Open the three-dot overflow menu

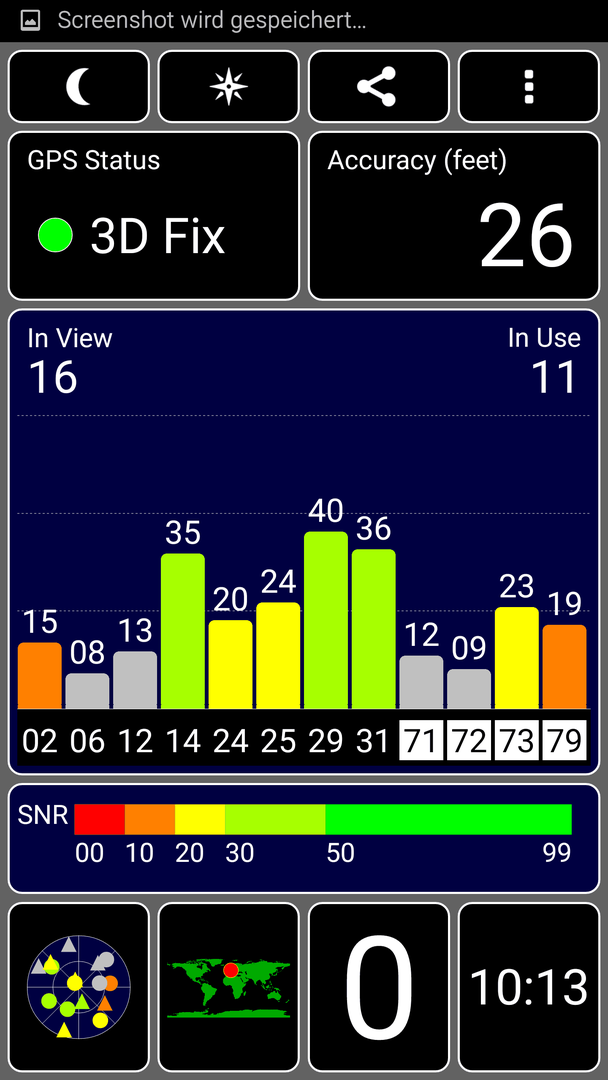pyautogui.click(x=529, y=87)
